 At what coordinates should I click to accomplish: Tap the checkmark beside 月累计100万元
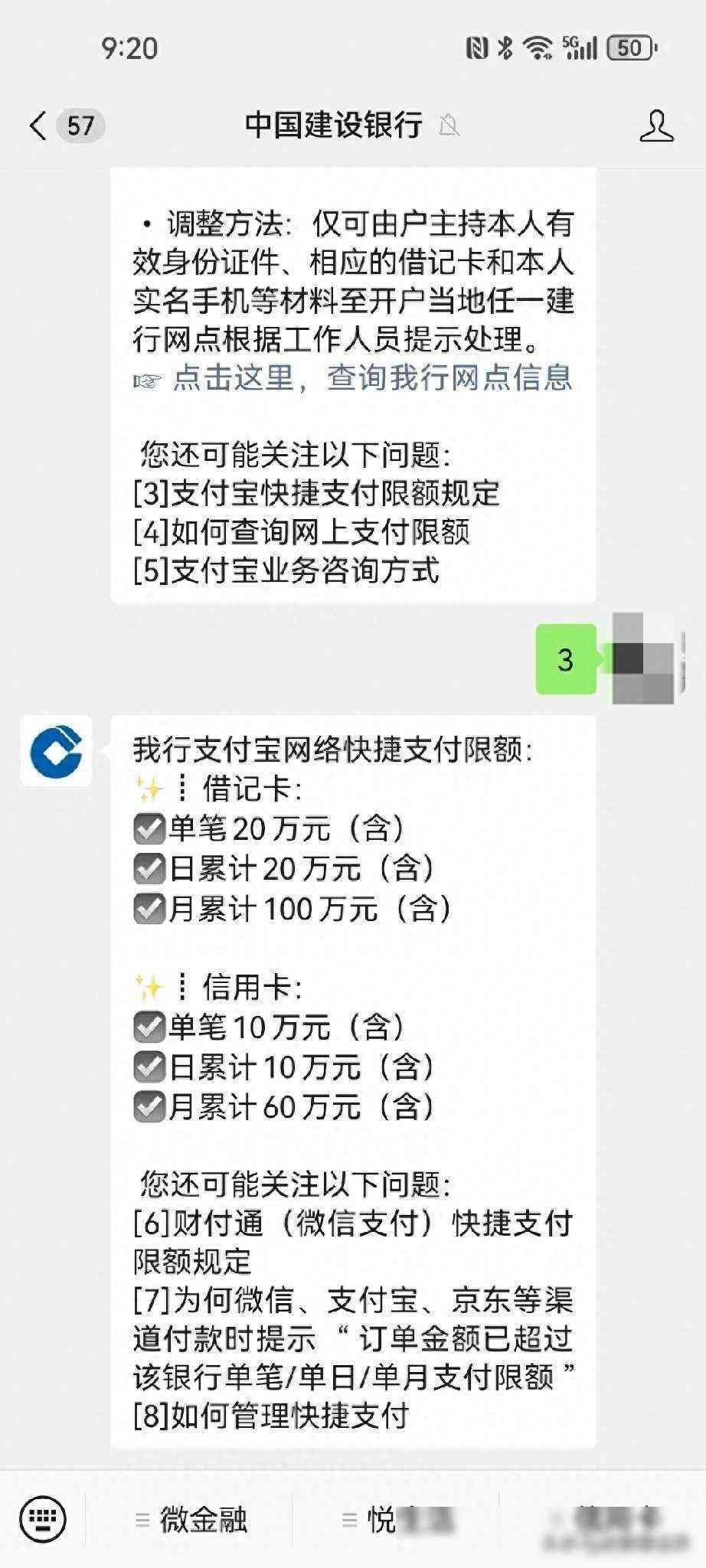click(x=149, y=910)
